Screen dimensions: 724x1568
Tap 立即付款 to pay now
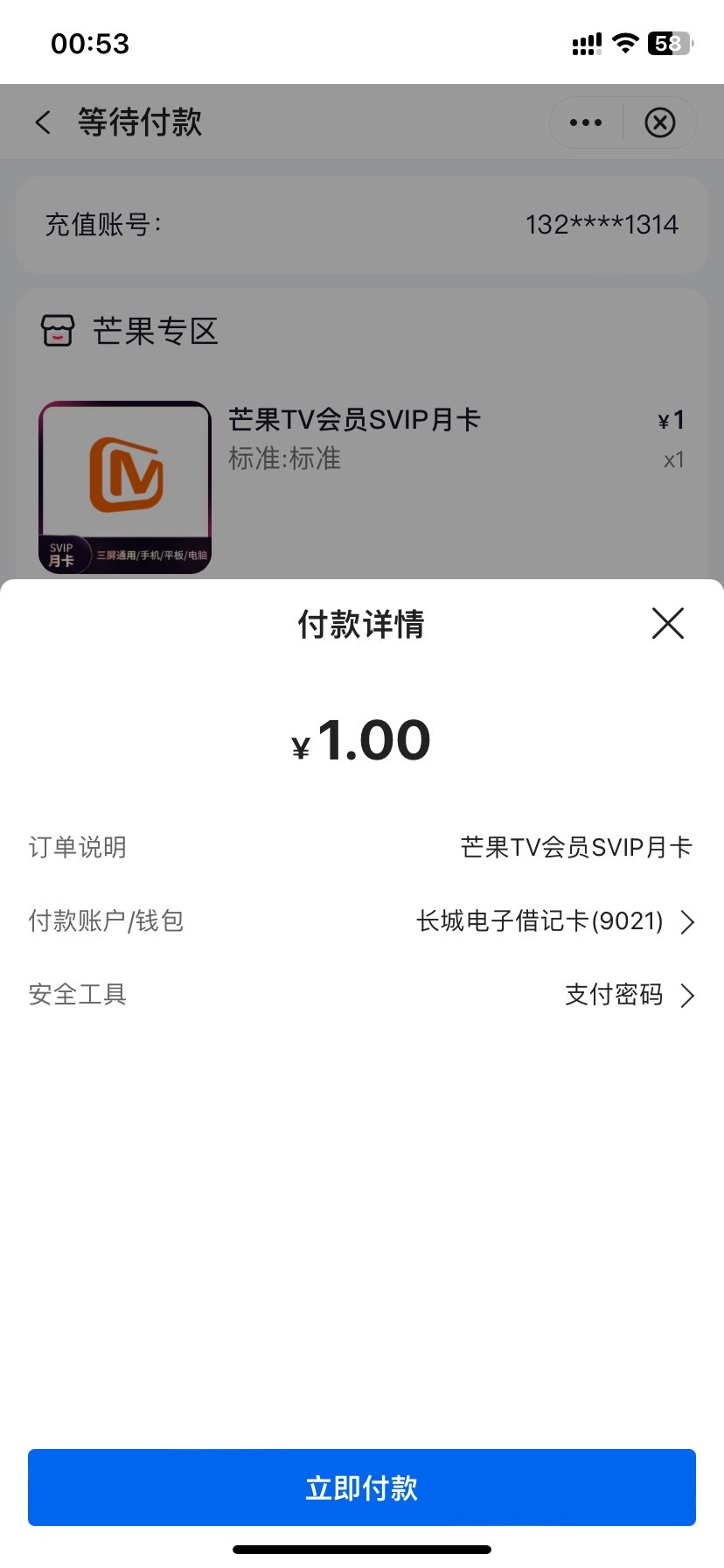tap(362, 1487)
